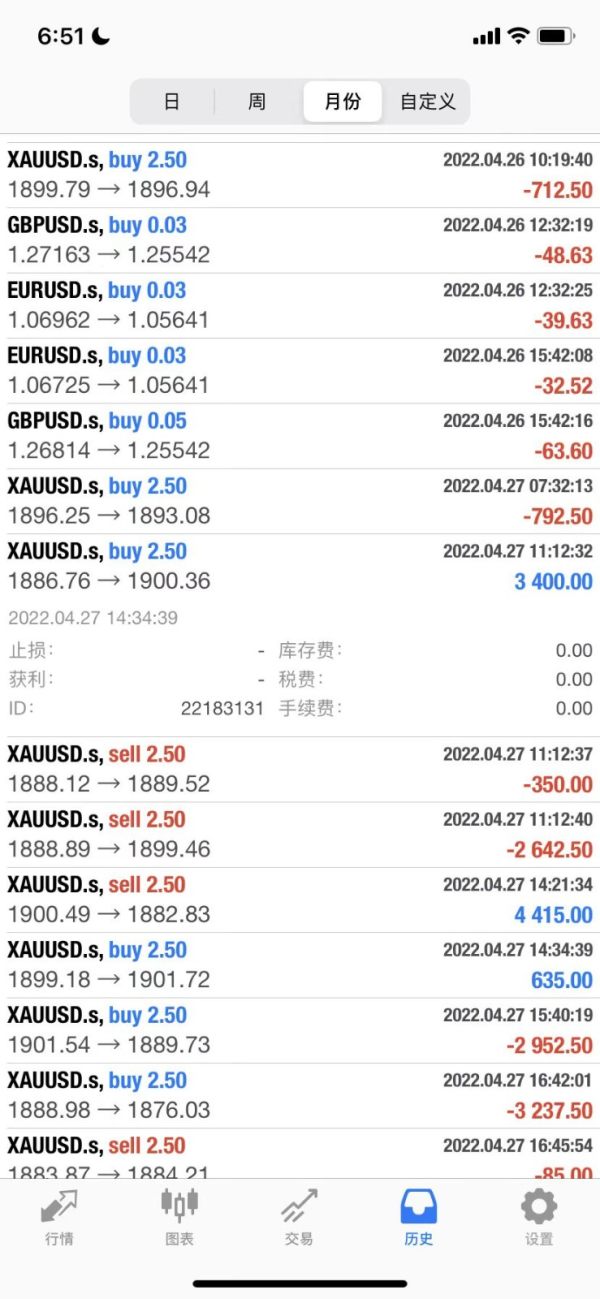600x1299 pixels.
Task: Expand the XAUUSD.s sell trade with 4 415.00 profit
Action: pyautogui.click(x=300, y=900)
